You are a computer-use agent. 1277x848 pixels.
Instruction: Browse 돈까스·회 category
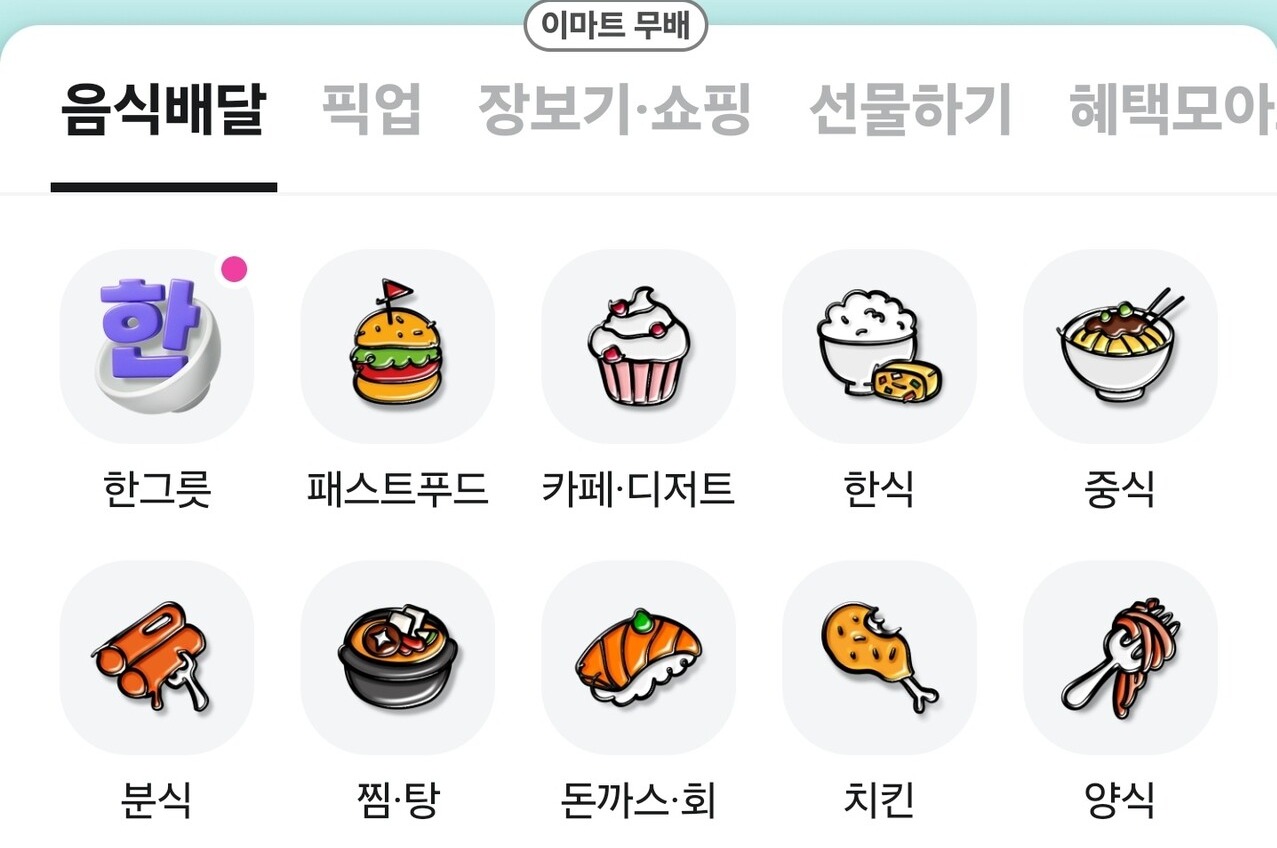(638, 657)
